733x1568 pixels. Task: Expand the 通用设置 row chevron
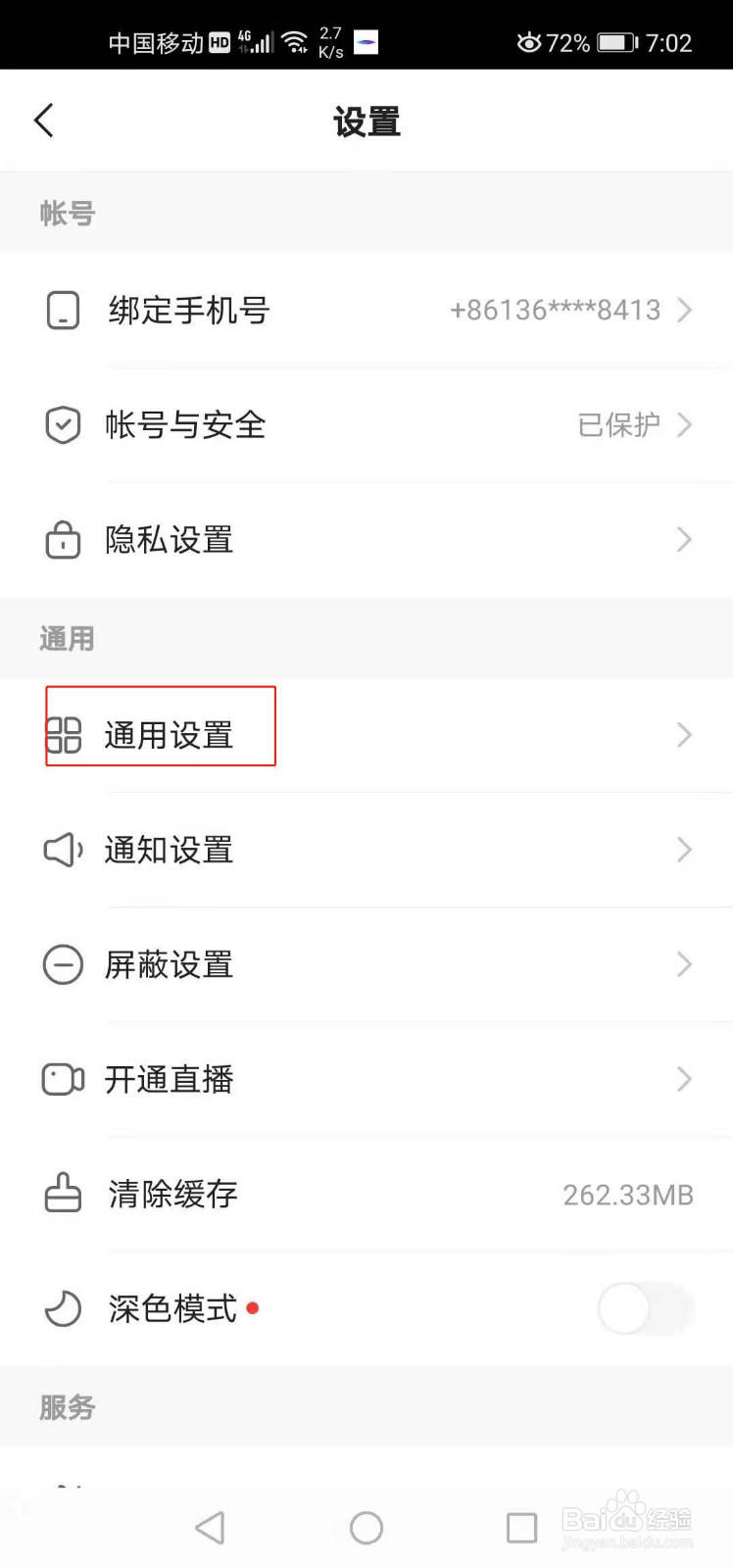tap(684, 735)
